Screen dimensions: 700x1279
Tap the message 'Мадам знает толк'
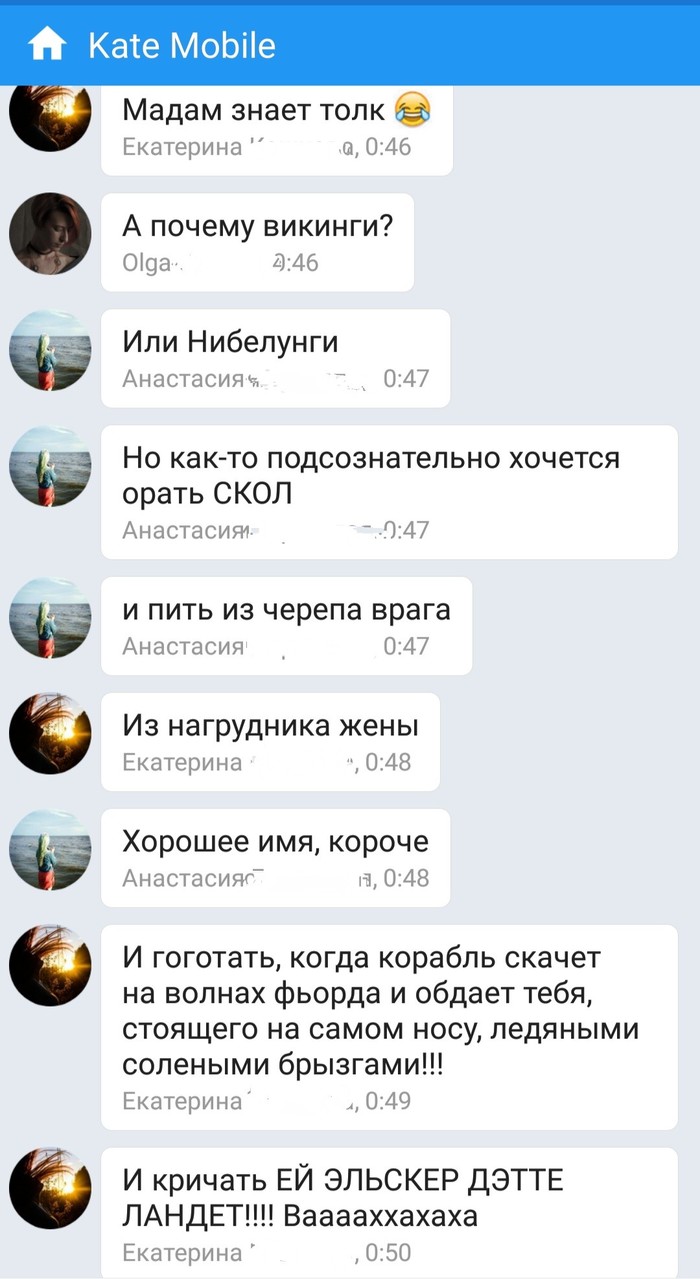(x=276, y=128)
